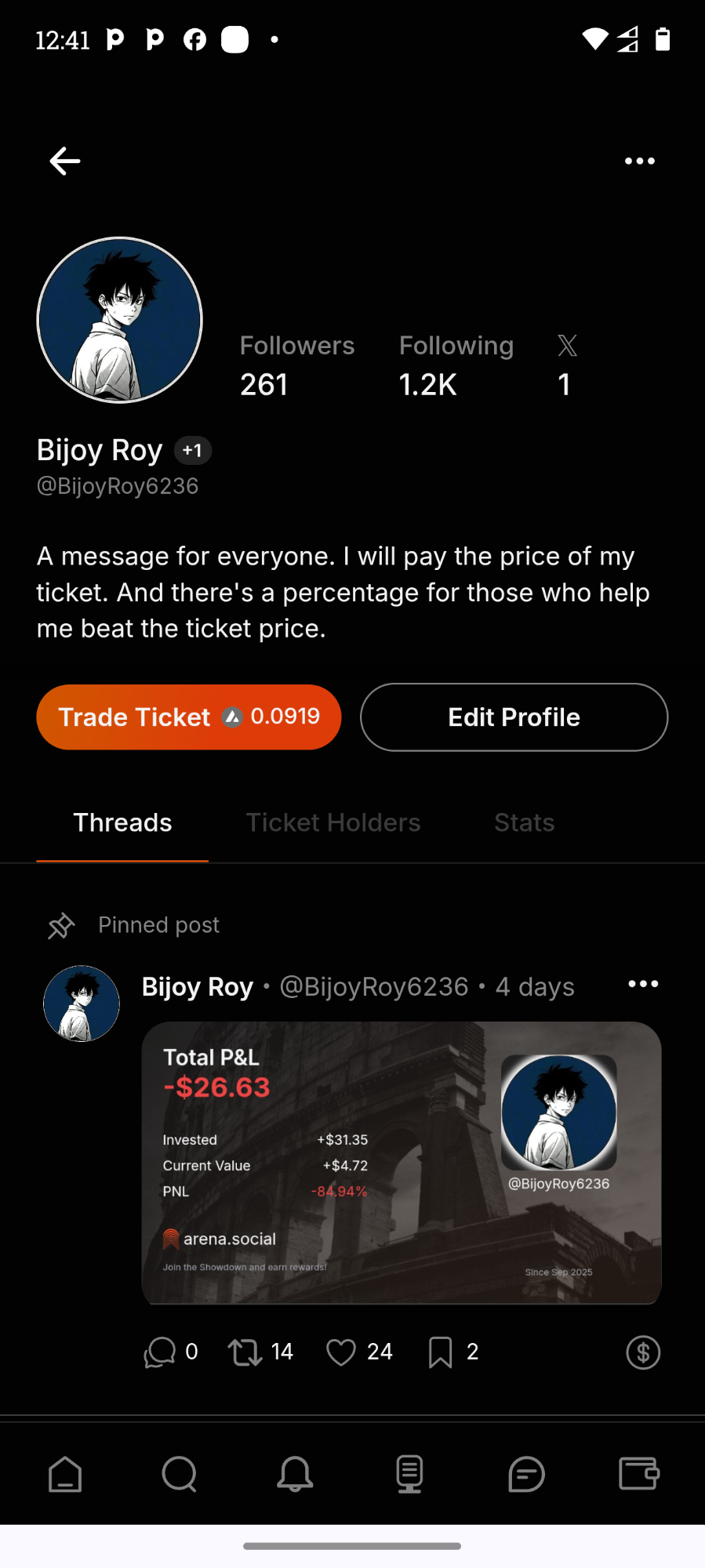
Task: Open the wallet
Action: point(639,1475)
